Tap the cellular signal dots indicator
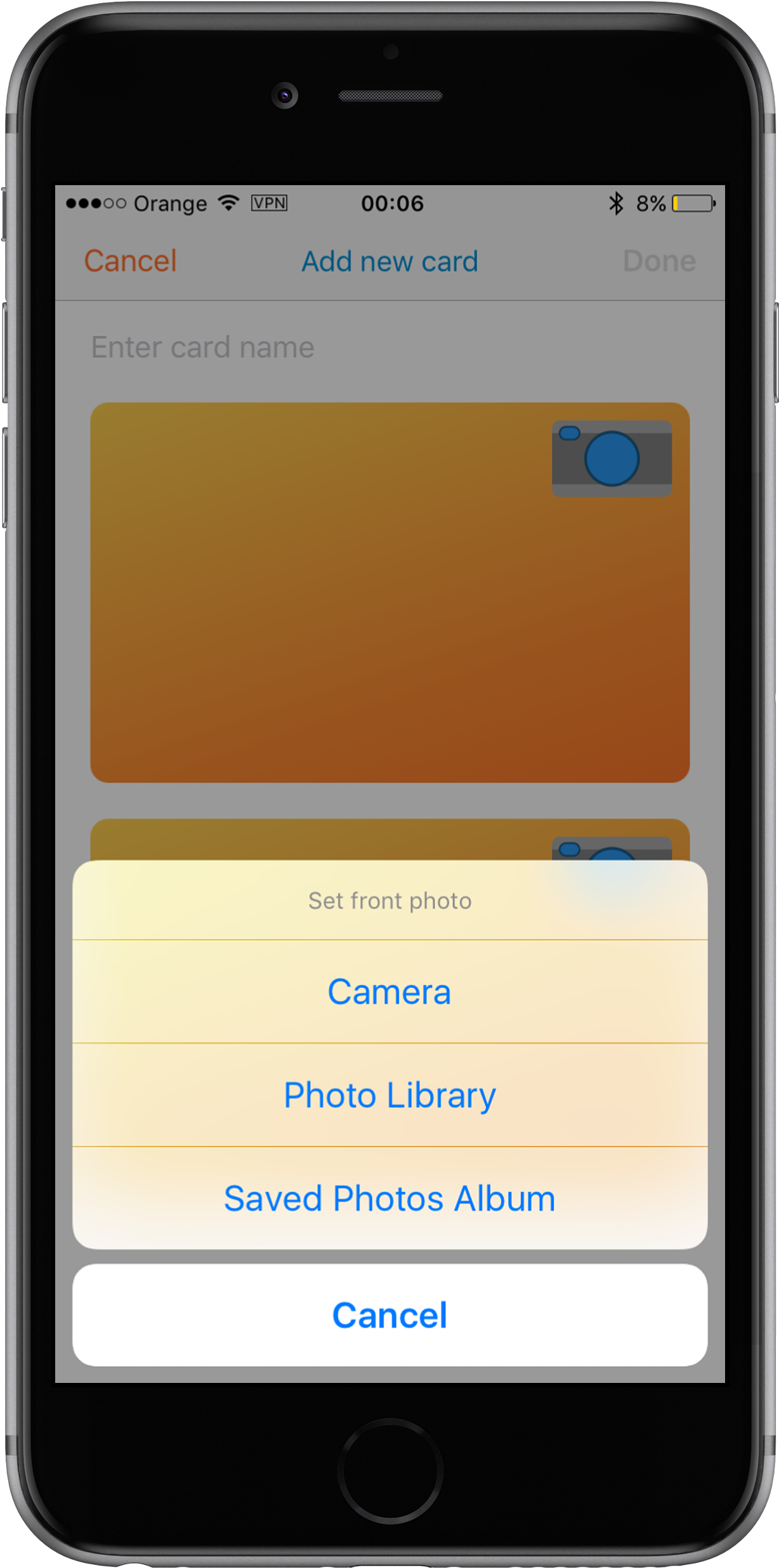 coord(95,203)
